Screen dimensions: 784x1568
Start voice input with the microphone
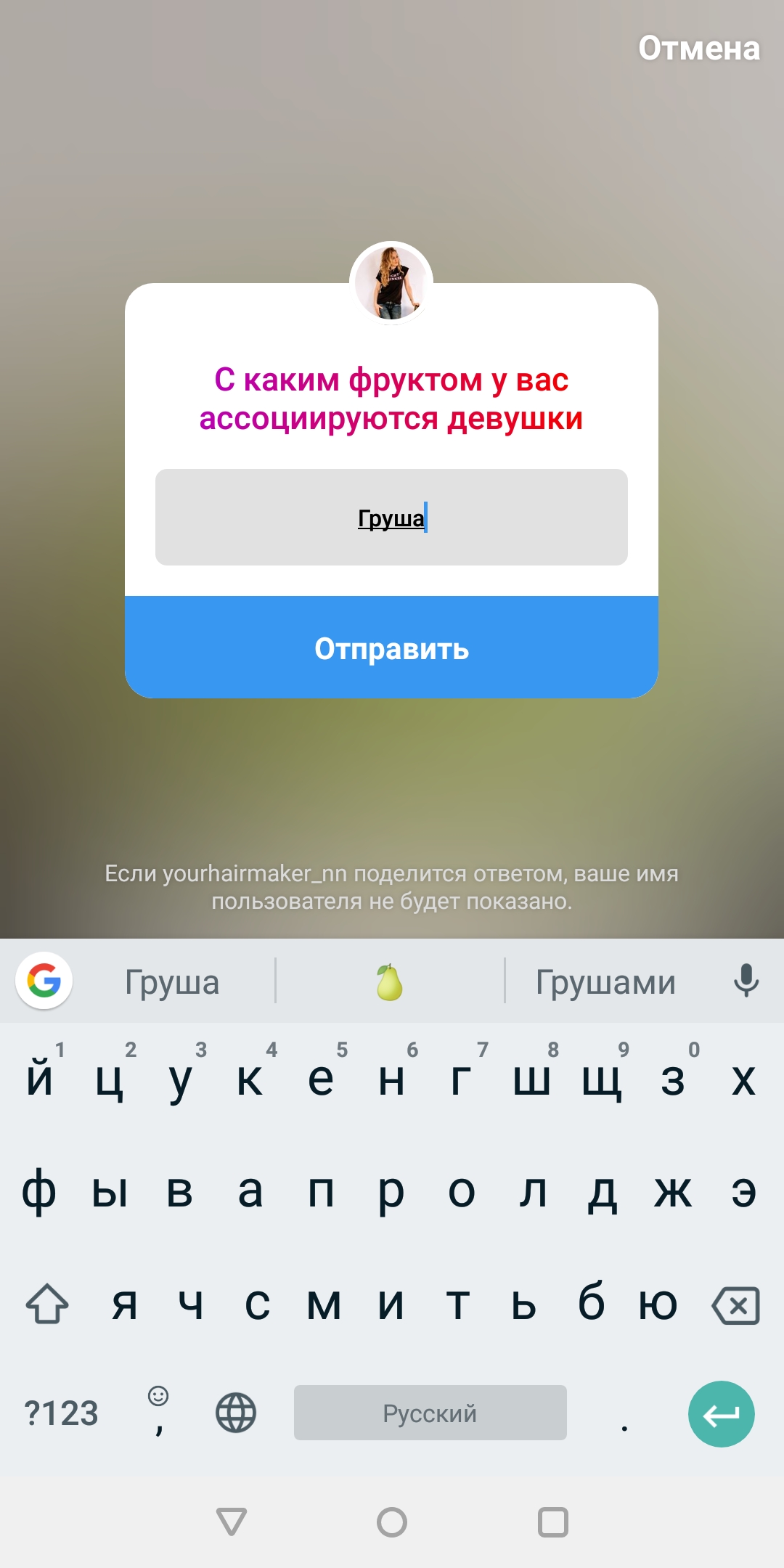[x=746, y=981]
